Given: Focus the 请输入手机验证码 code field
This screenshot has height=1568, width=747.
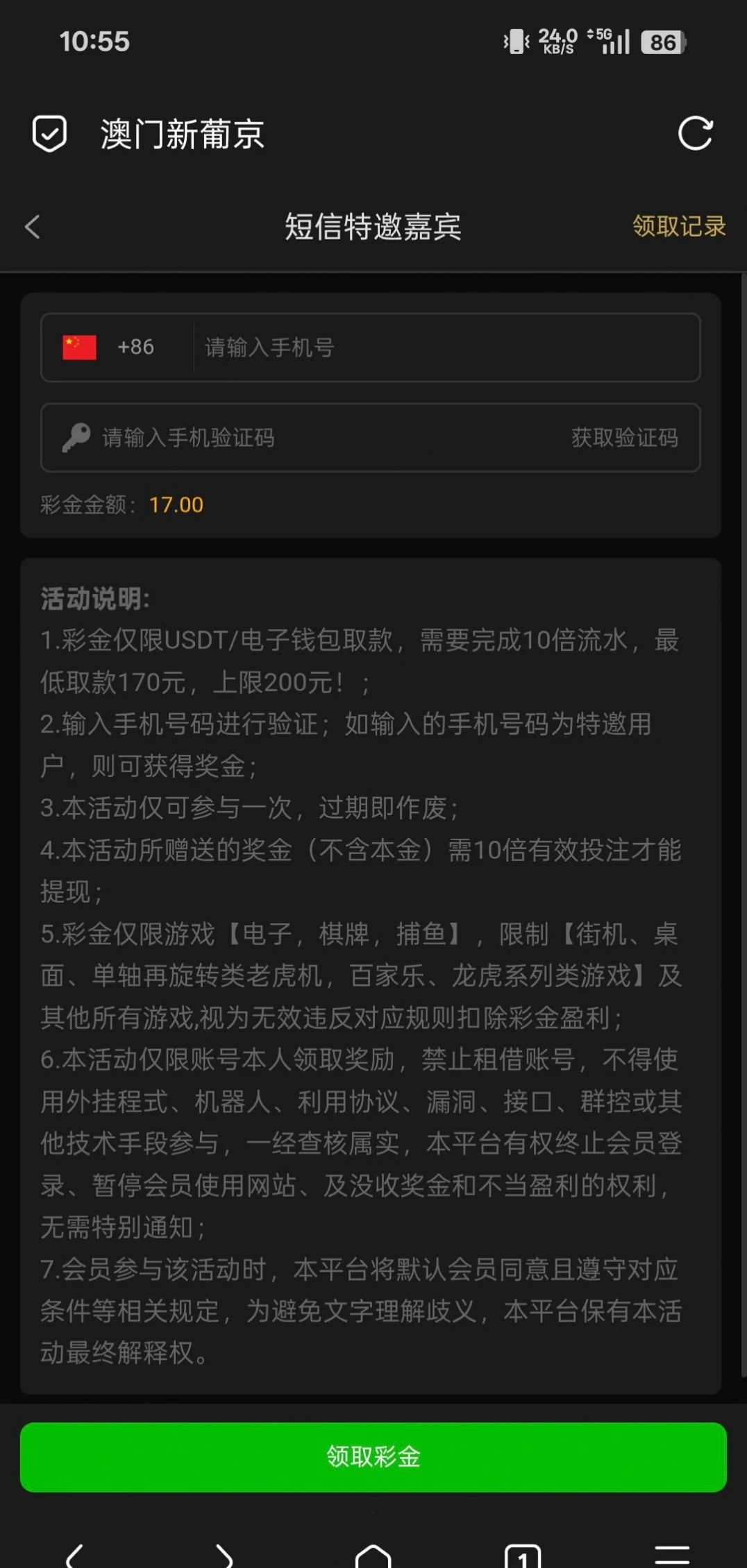Looking at the screenshot, I should [312, 438].
